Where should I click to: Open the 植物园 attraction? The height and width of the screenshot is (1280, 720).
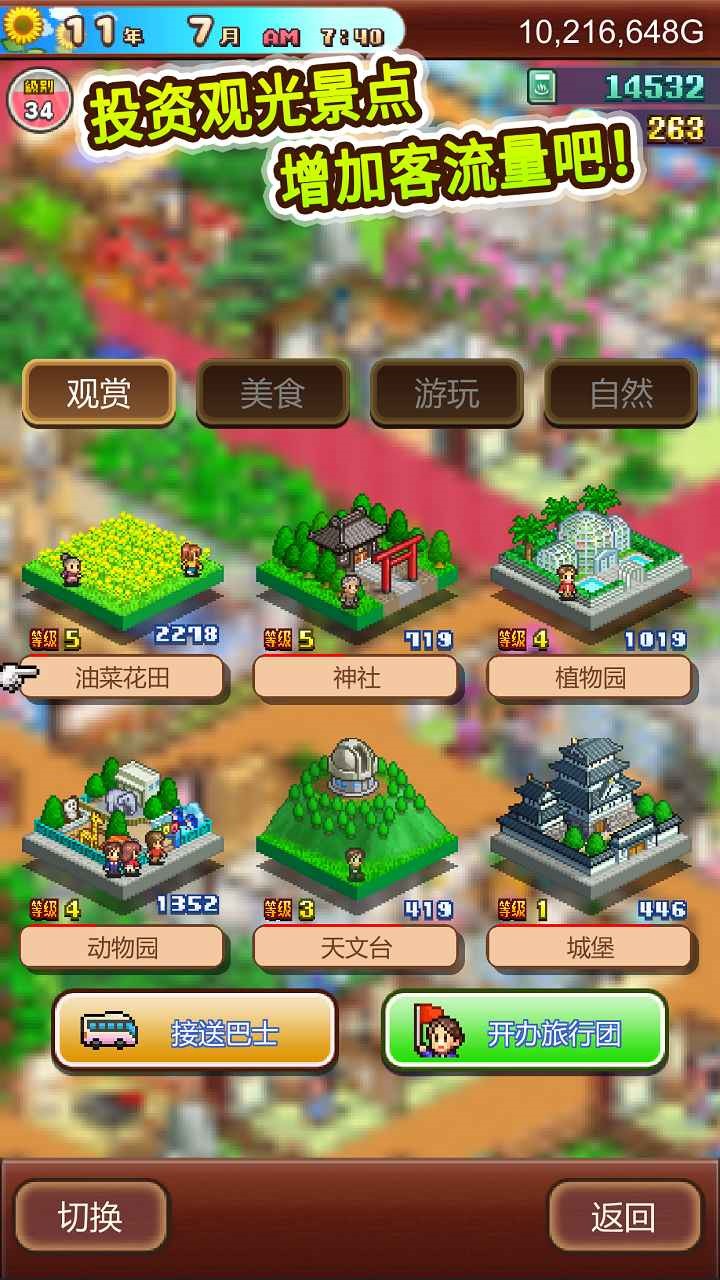(590, 678)
